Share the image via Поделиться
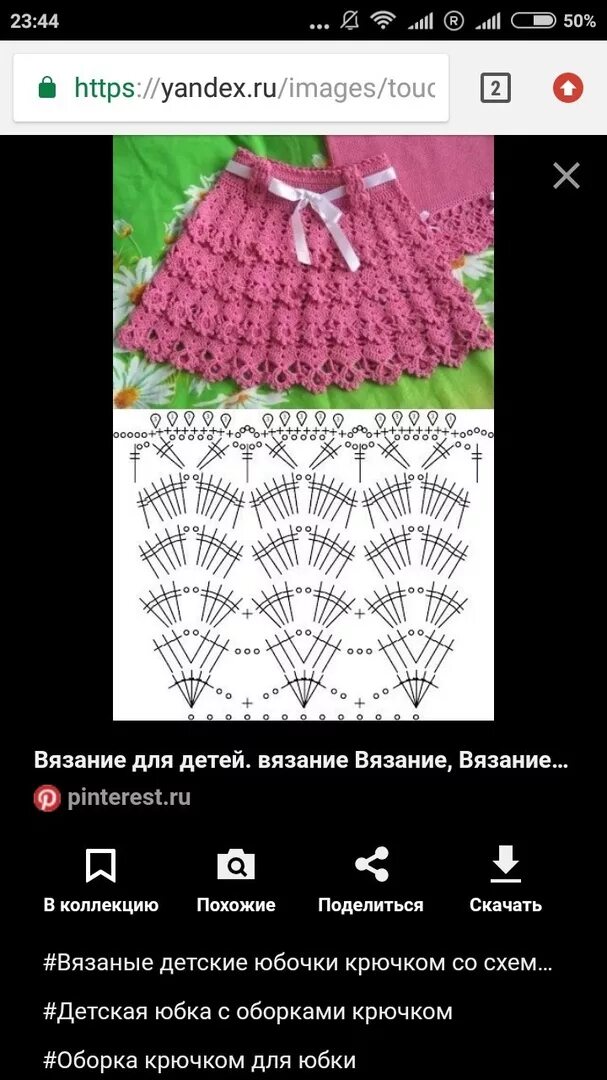Viewport: 607px width, 1080px height. (x=371, y=881)
